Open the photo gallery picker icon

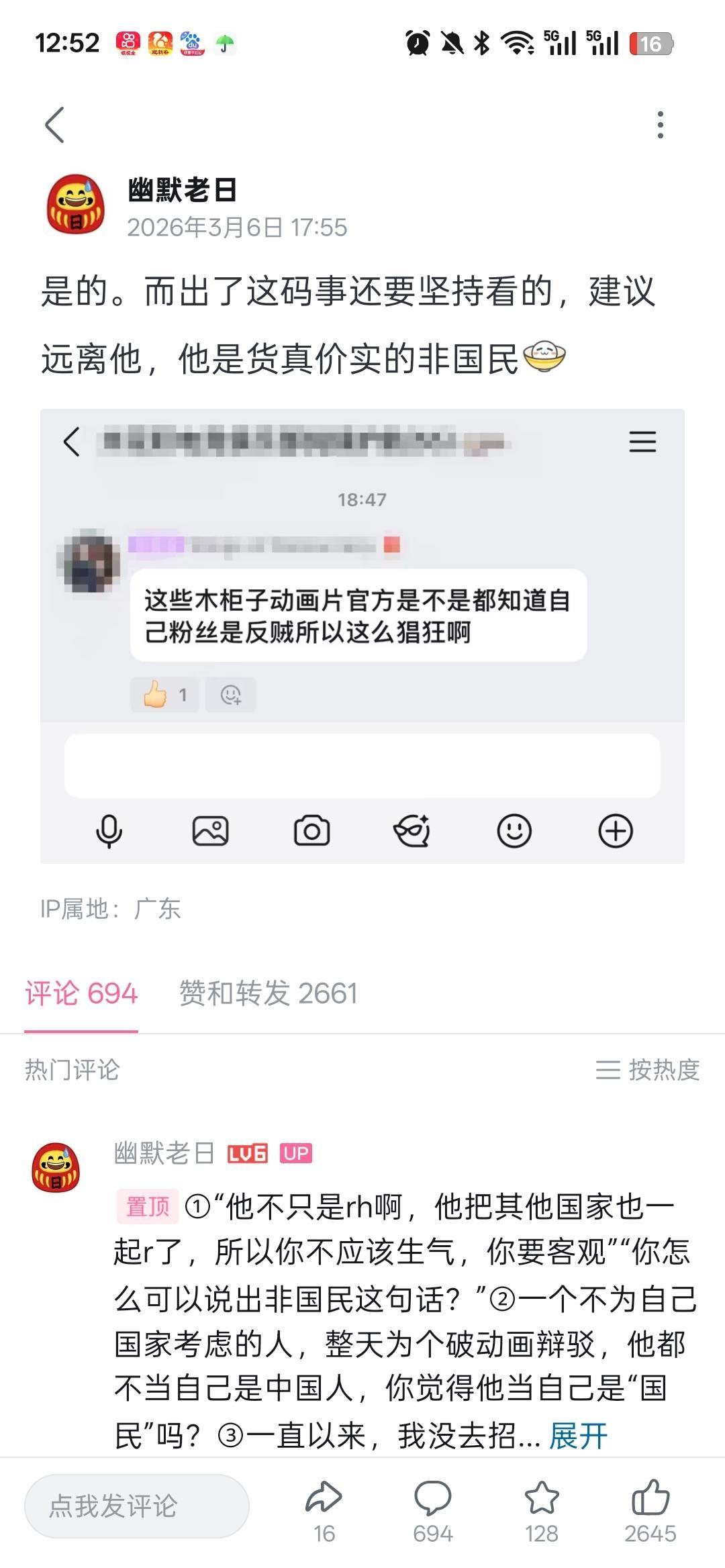[x=211, y=830]
